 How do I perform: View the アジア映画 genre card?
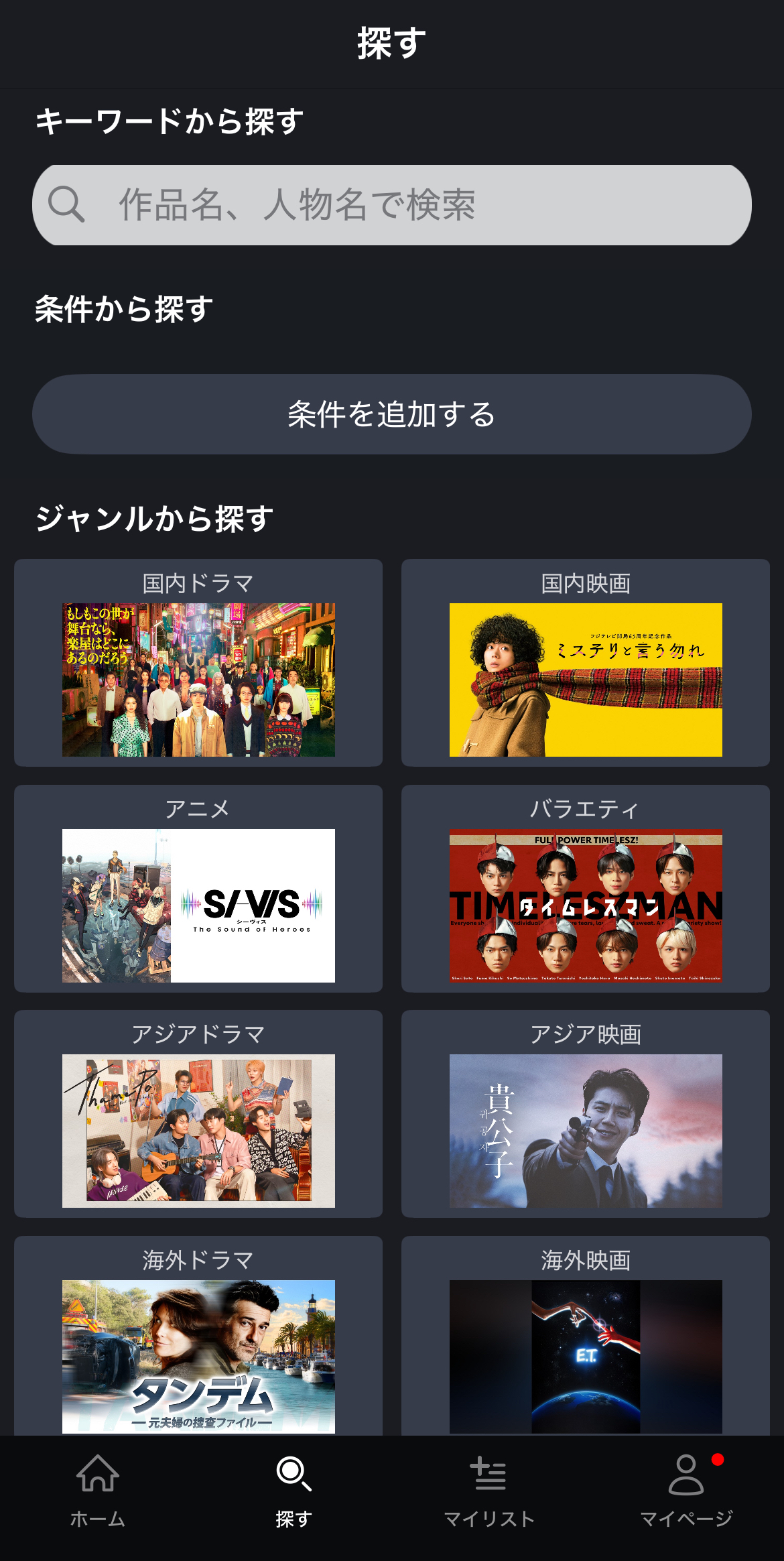586,1114
